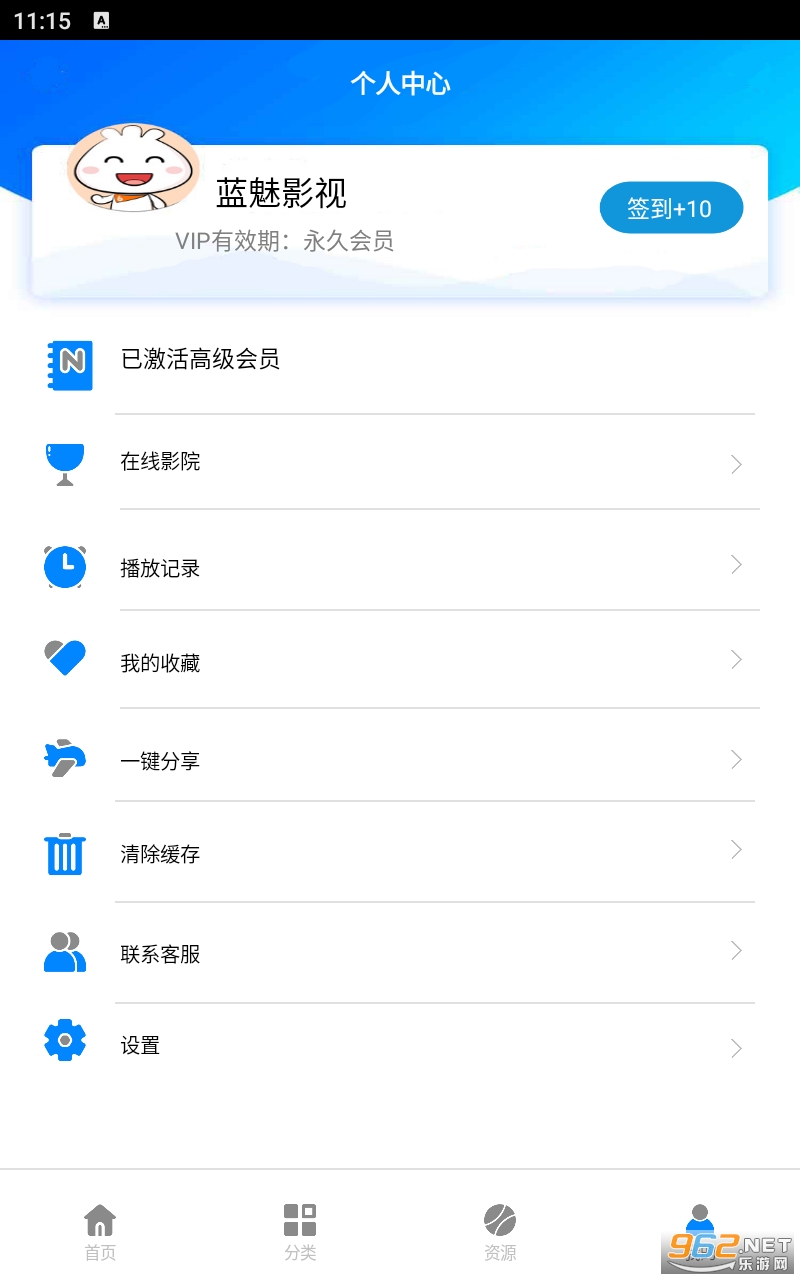Tap the profile avatar picture
The width and height of the screenshot is (800, 1280).
pyautogui.click(x=132, y=170)
